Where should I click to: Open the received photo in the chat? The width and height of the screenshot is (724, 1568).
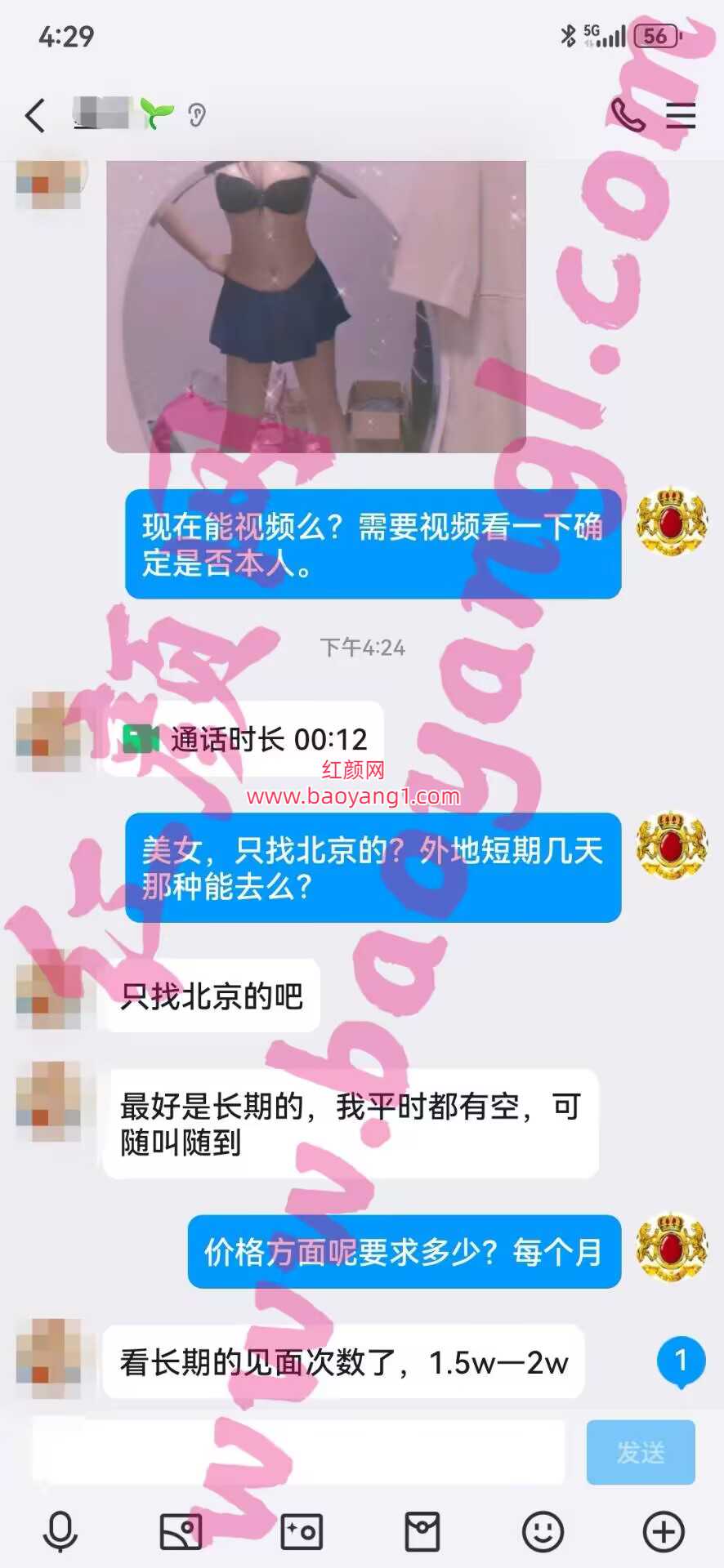tap(315, 305)
